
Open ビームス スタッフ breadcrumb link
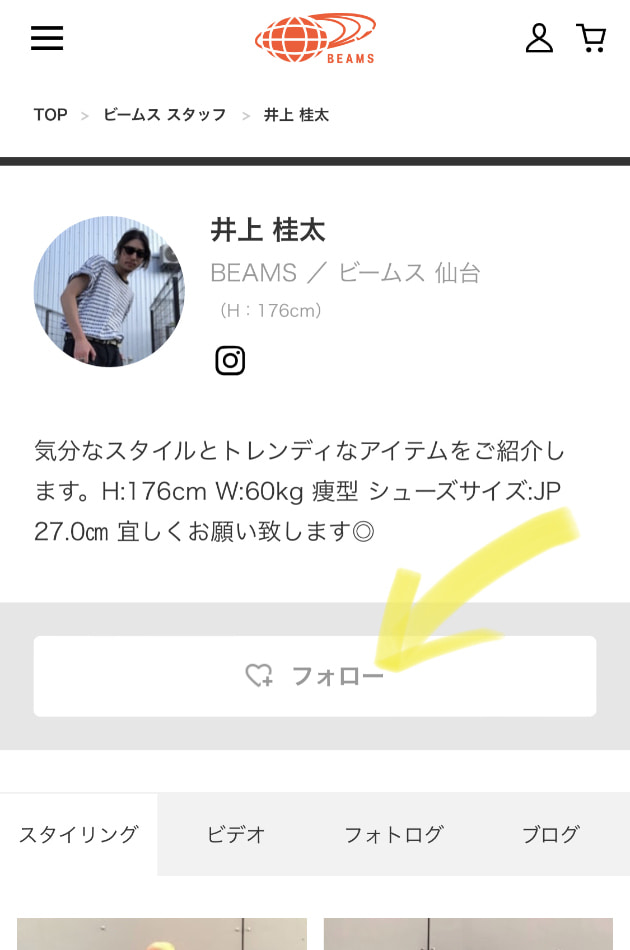[165, 115]
